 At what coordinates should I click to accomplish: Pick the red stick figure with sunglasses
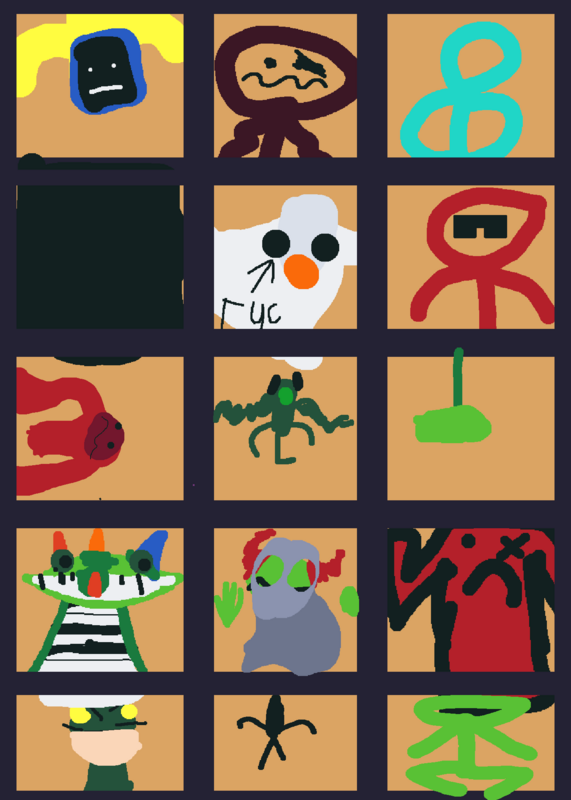470,257
